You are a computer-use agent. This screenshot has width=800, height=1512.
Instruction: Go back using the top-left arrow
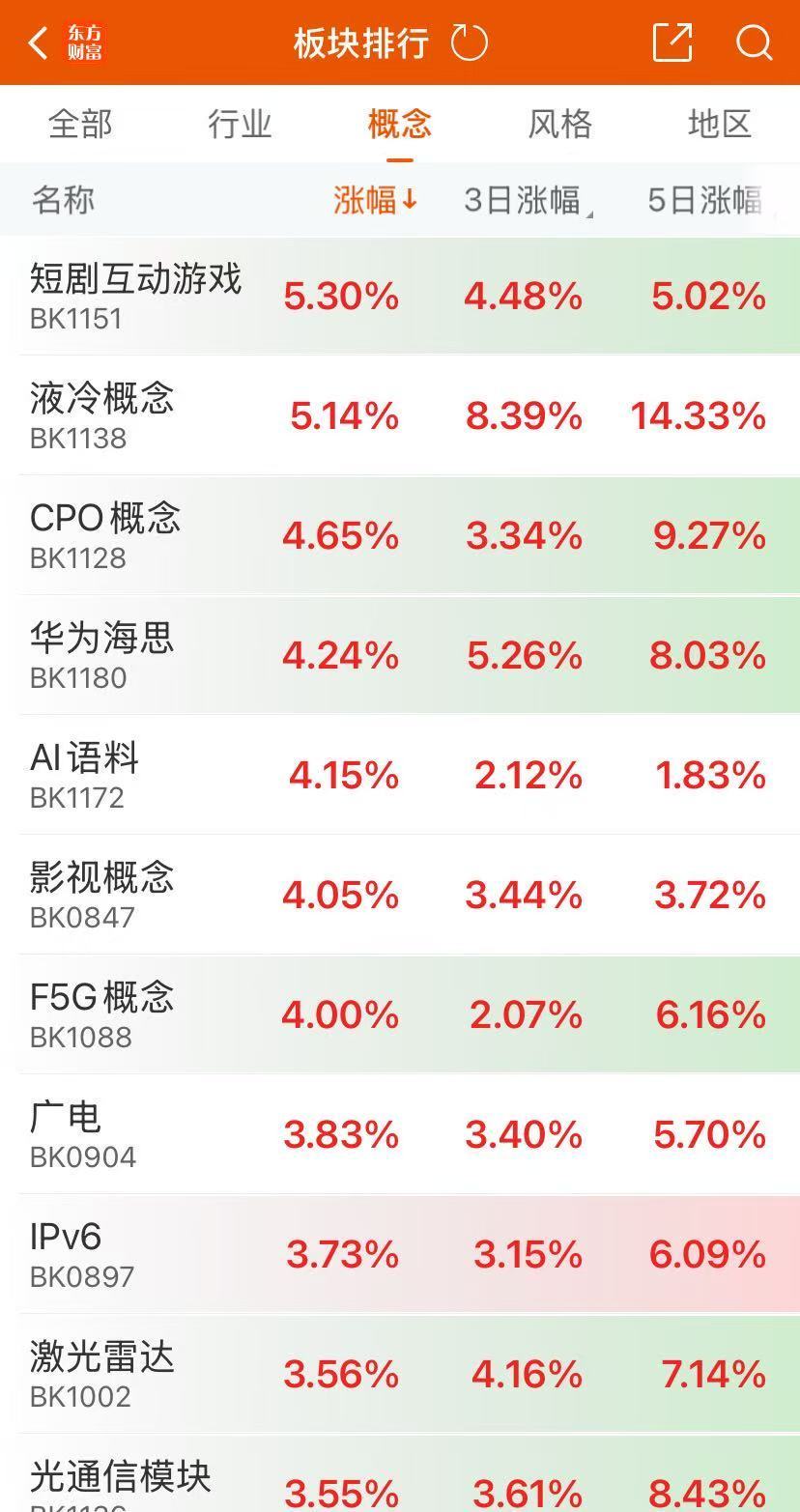(39, 43)
